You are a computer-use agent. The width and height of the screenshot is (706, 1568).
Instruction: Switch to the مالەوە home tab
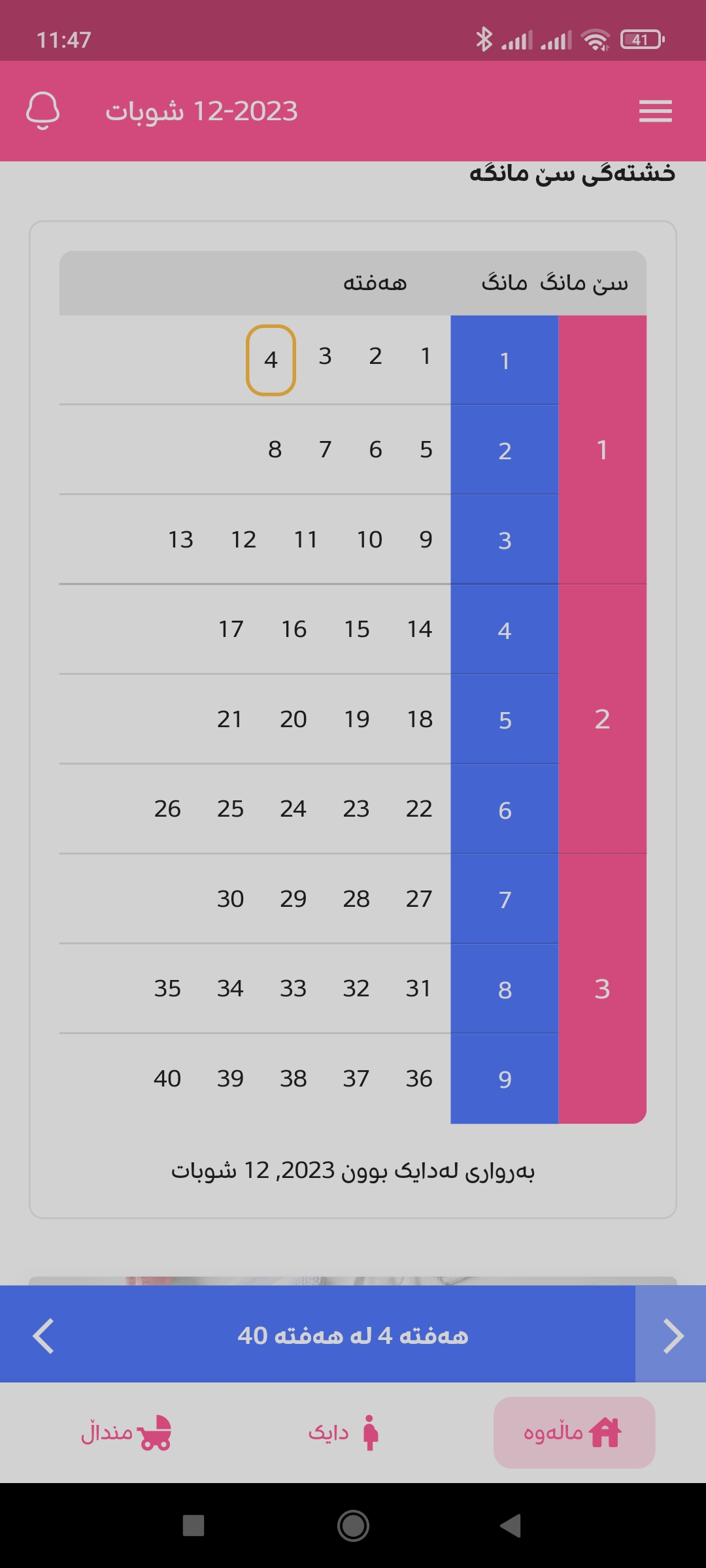574,1433
